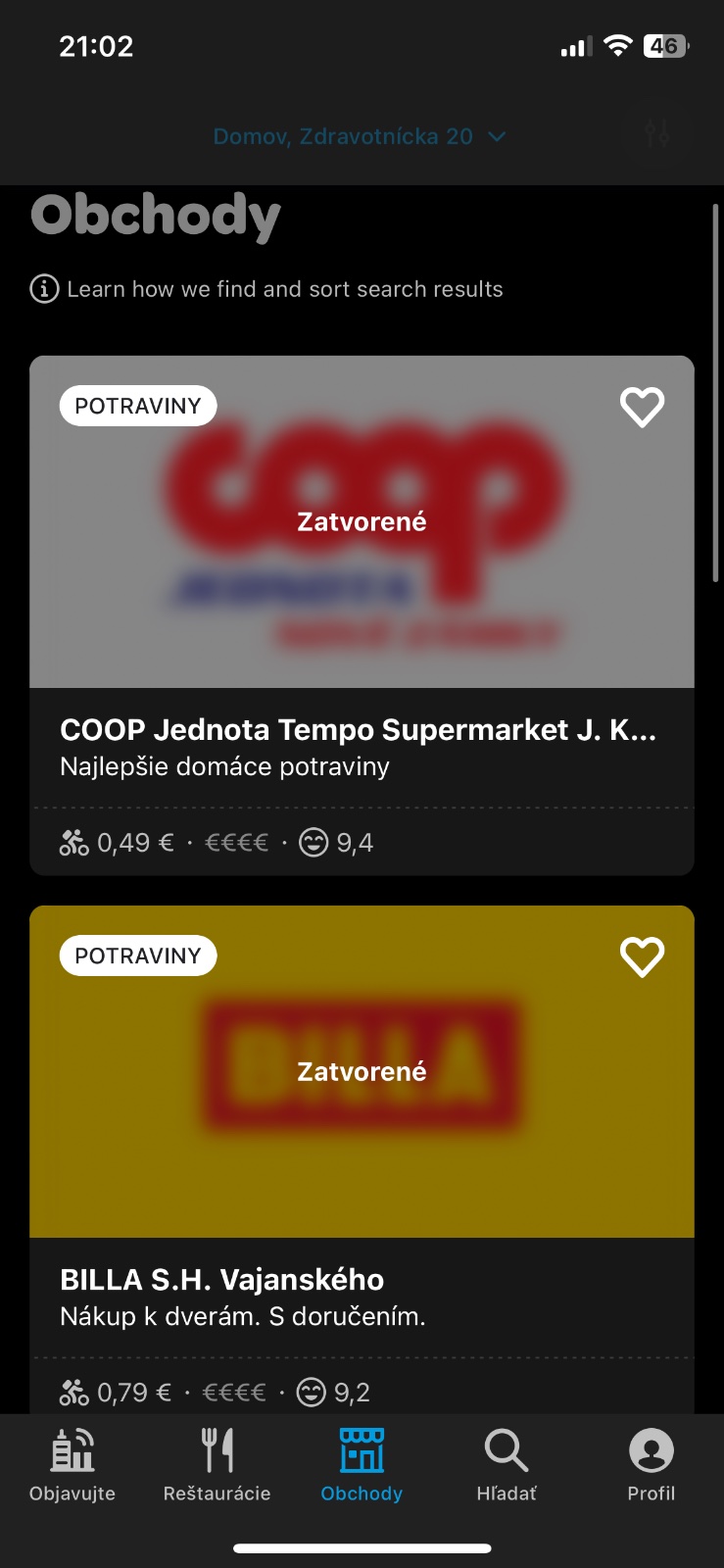Select the Obchody tab

click(362, 1465)
